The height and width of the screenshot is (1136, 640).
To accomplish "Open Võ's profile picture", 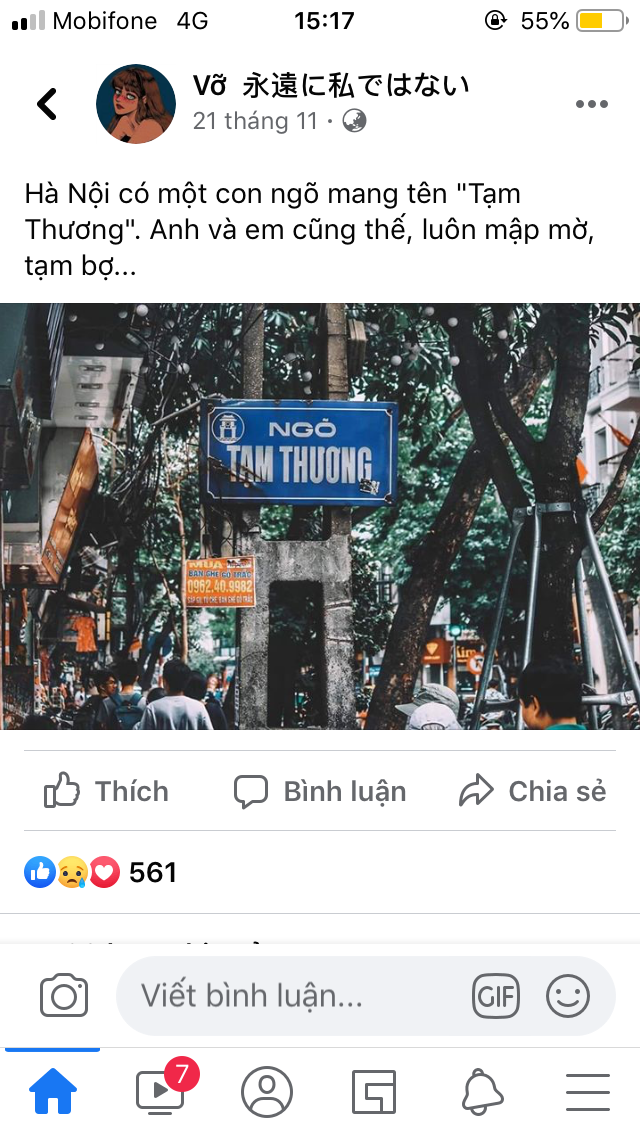I will (136, 104).
